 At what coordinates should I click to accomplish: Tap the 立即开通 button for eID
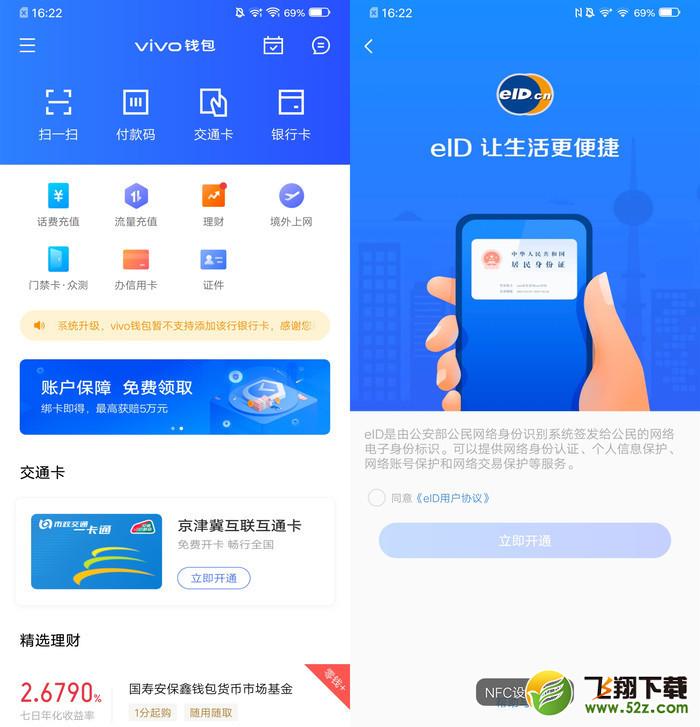pyautogui.click(x=524, y=541)
